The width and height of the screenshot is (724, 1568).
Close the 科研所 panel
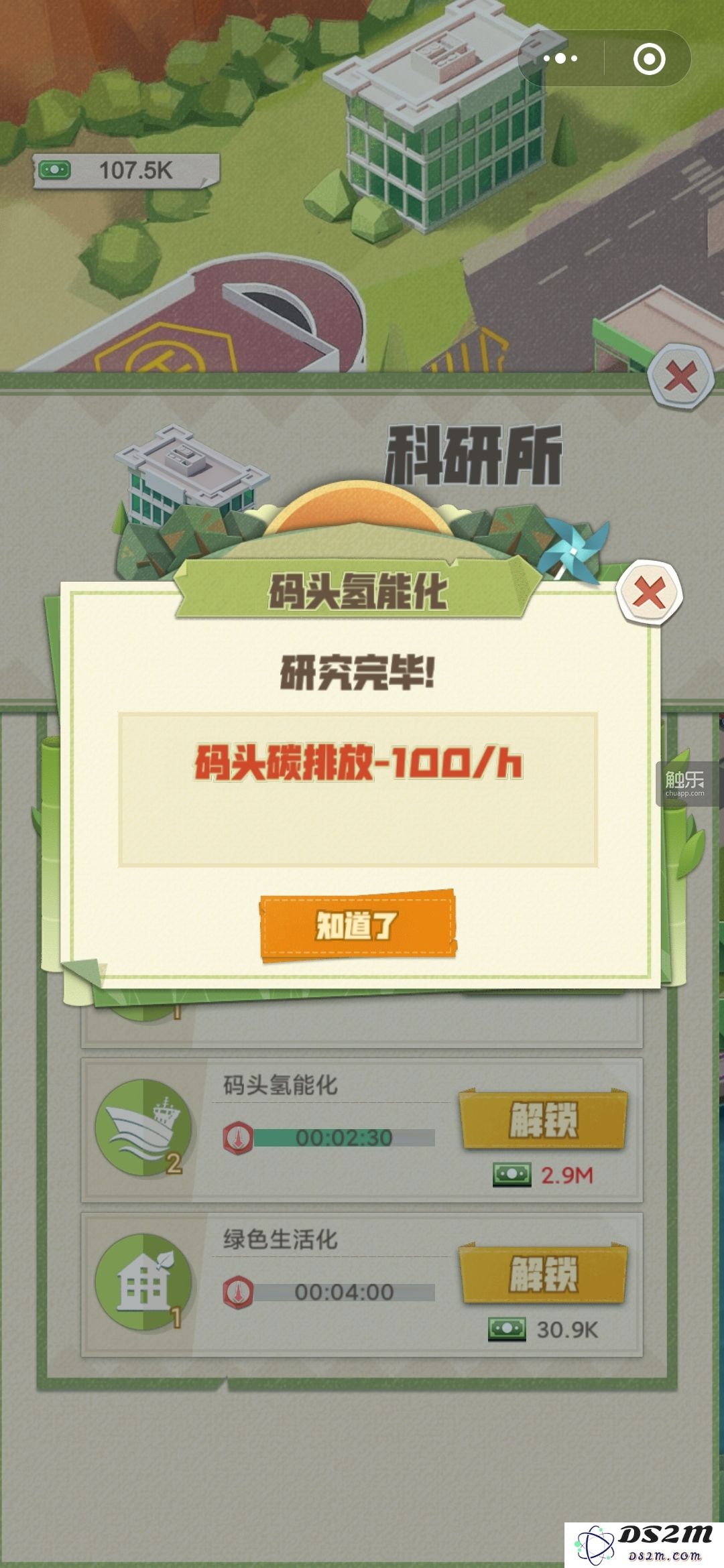pyautogui.click(x=680, y=377)
